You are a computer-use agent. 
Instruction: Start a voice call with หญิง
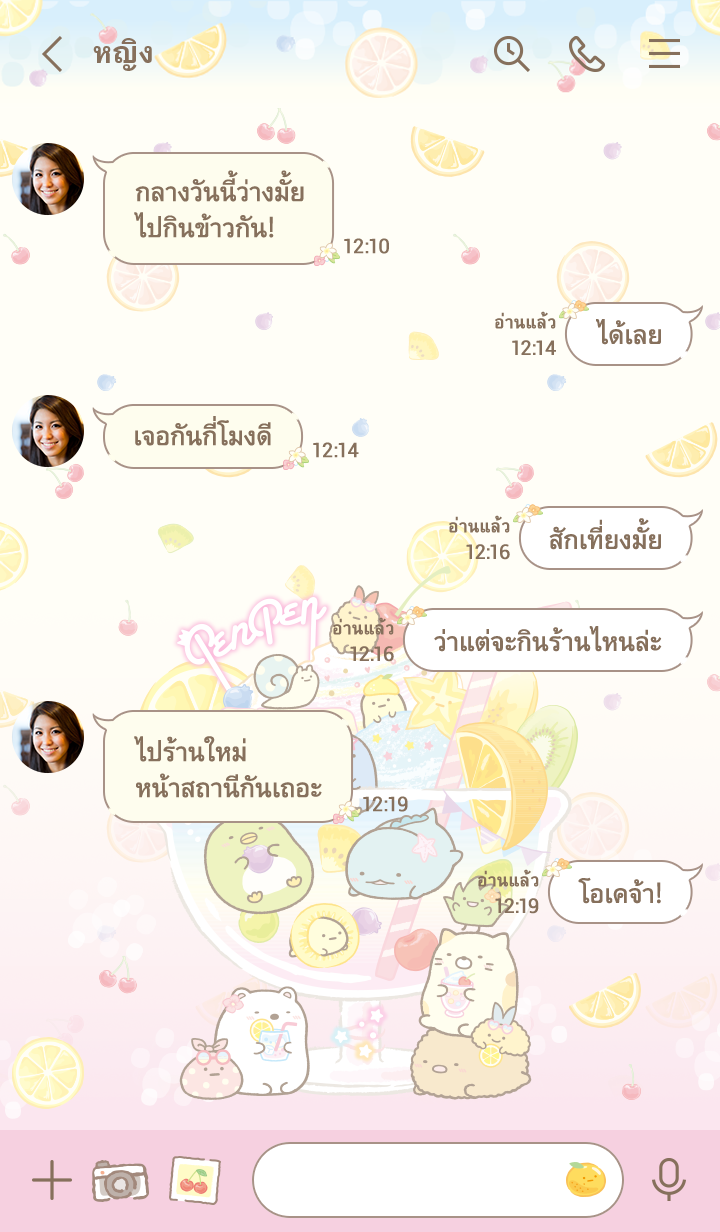coord(587,54)
